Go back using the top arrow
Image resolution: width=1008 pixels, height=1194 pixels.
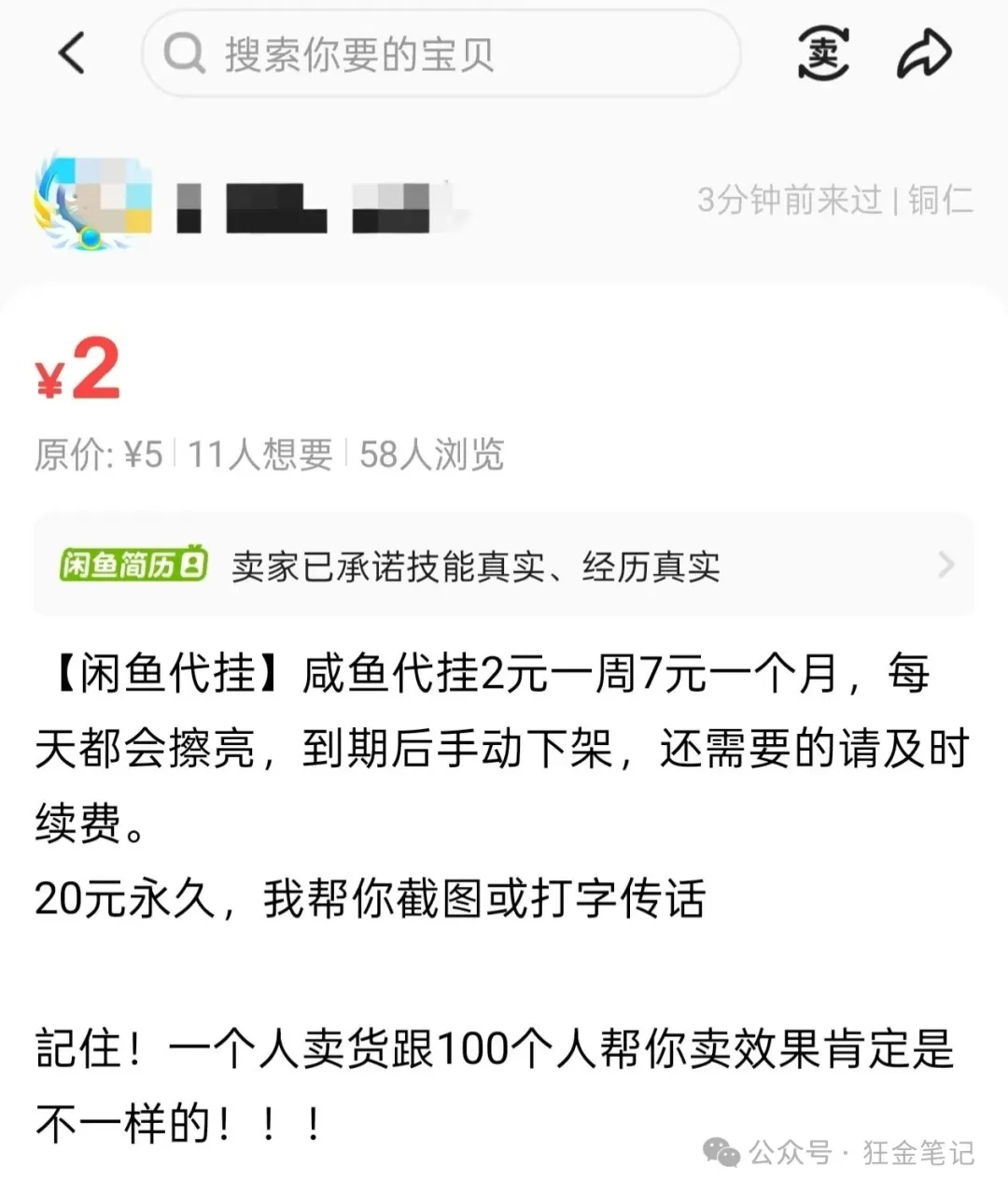pyautogui.click(x=72, y=53)
